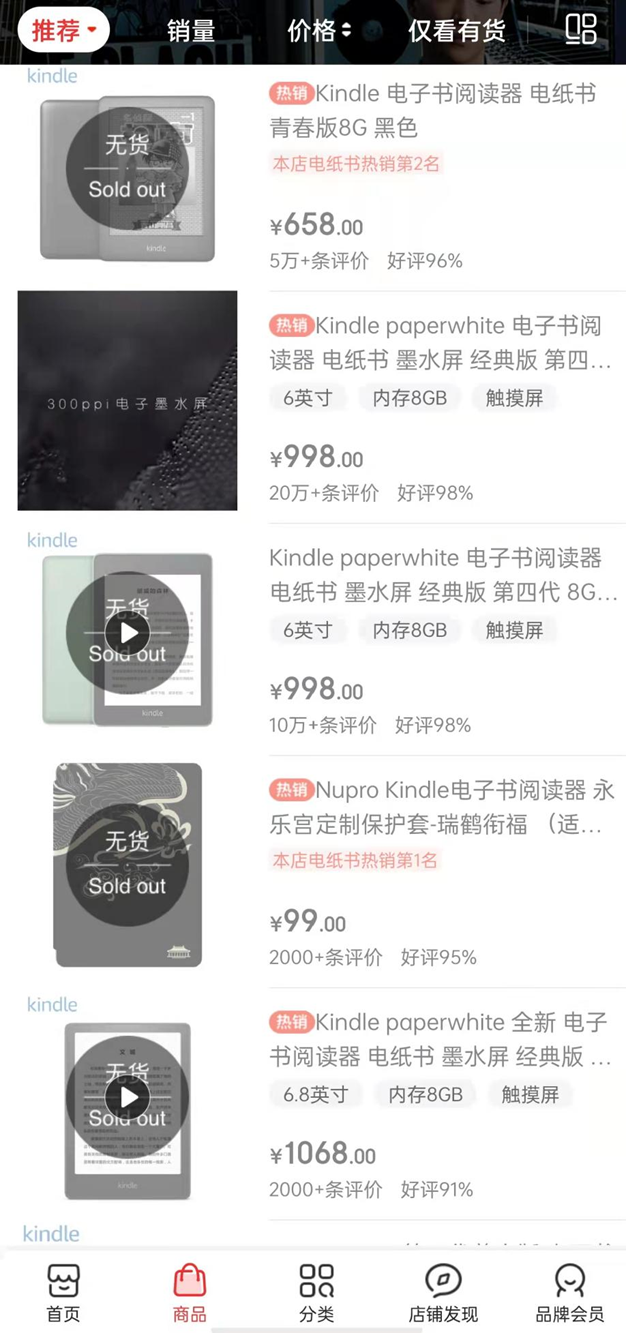Open Nupro Kindle 永乐宫定制保护套 listing

click(x=440, y=806)
